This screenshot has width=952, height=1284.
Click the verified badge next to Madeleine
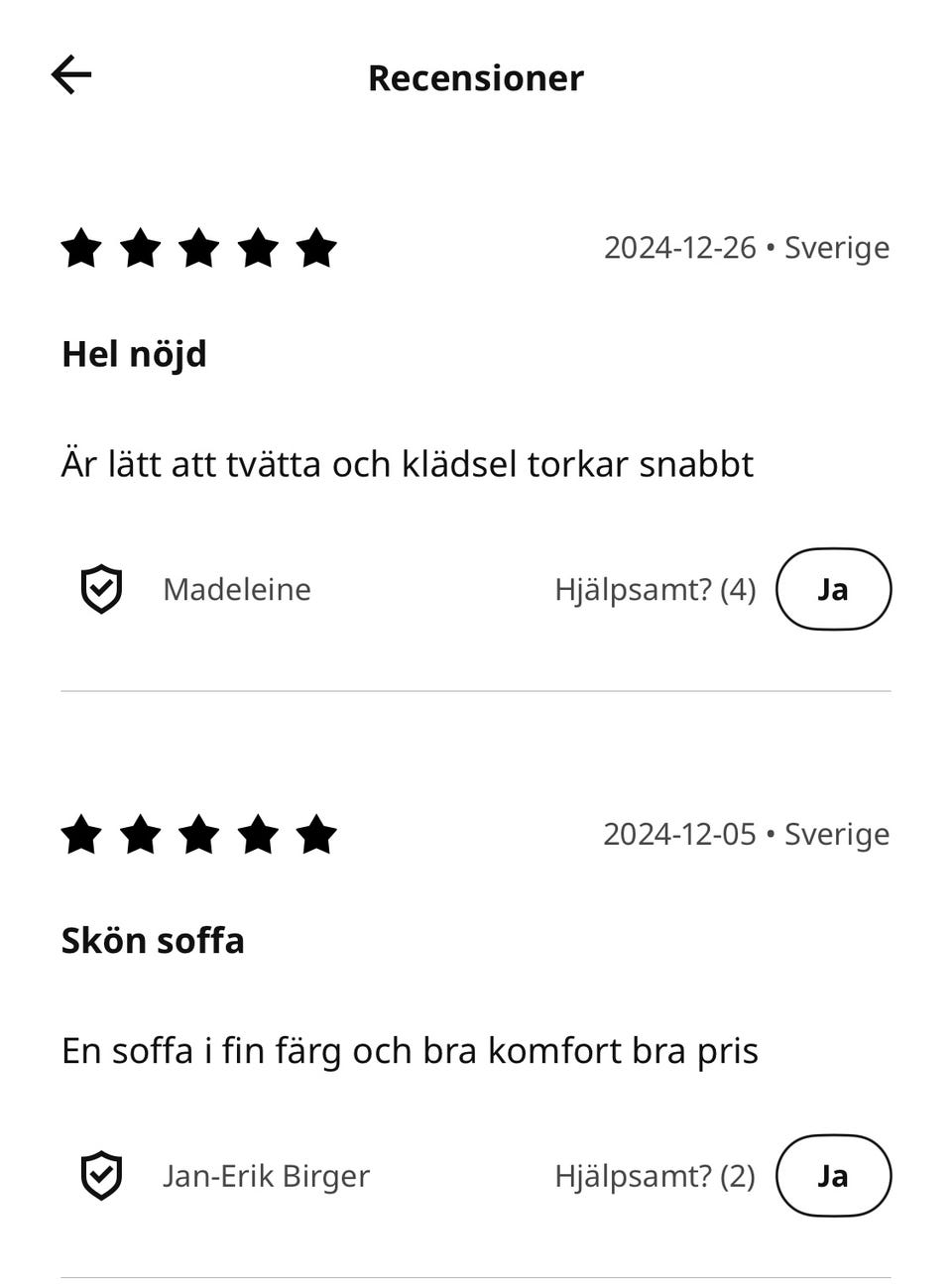(x=100, y=588)
